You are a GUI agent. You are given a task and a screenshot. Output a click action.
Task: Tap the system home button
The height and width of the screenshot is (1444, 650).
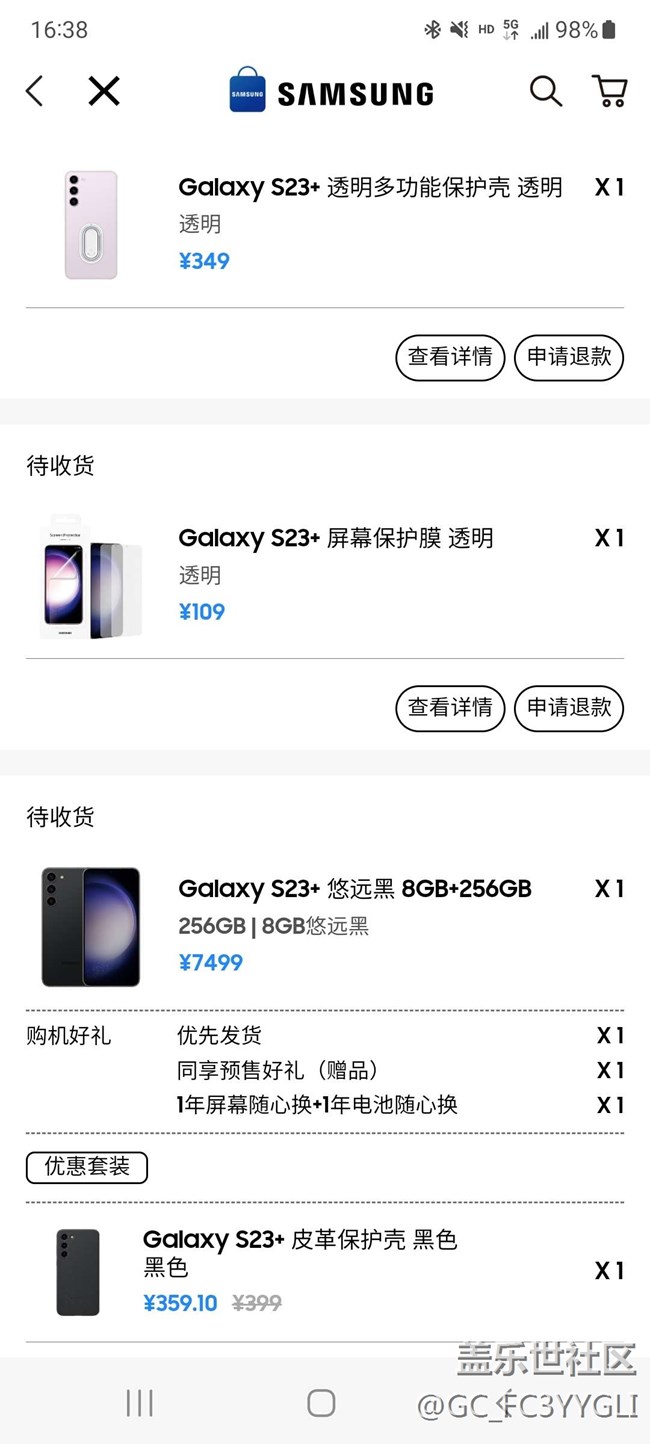[x=321, y=1403]
